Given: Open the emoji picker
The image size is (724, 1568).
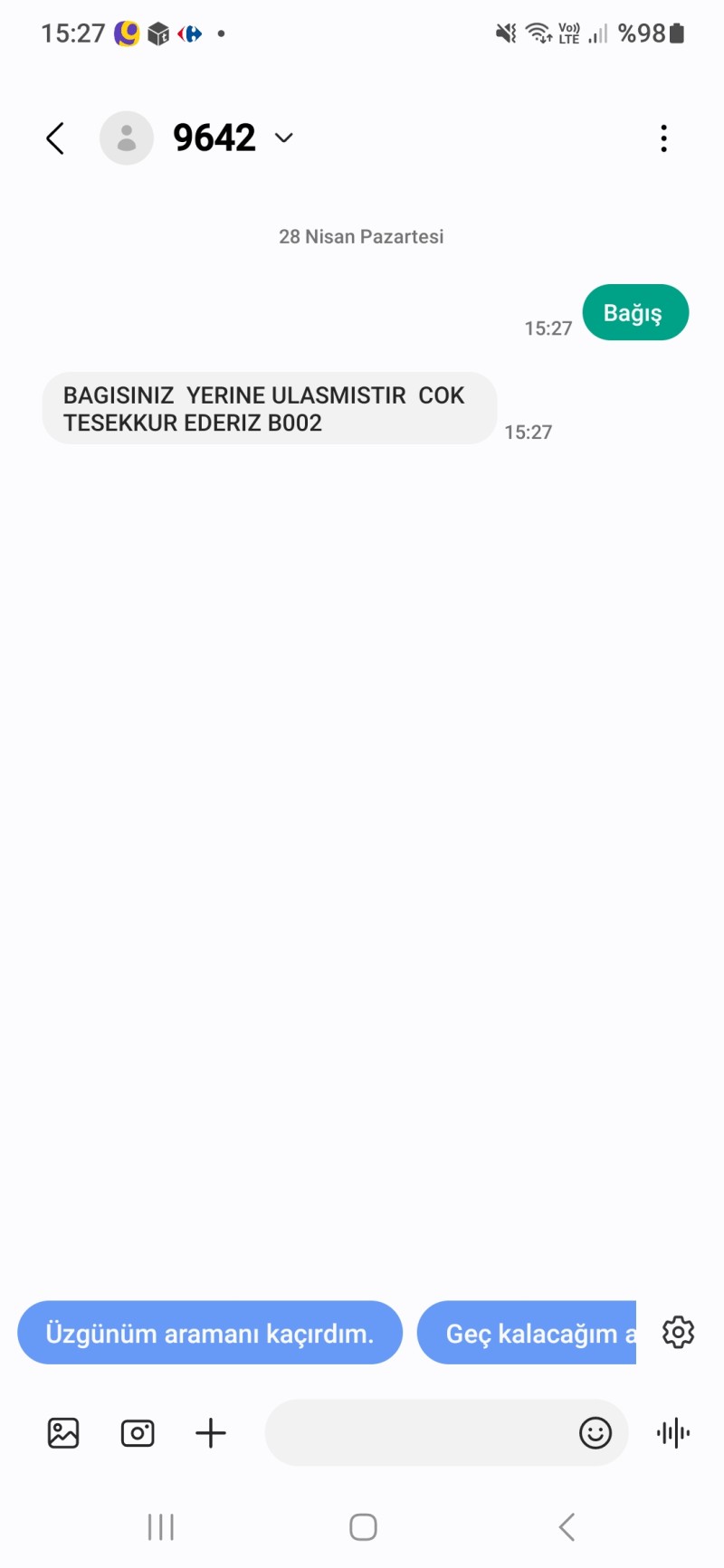Looking at the screenshot, I should pos(595,1433).
